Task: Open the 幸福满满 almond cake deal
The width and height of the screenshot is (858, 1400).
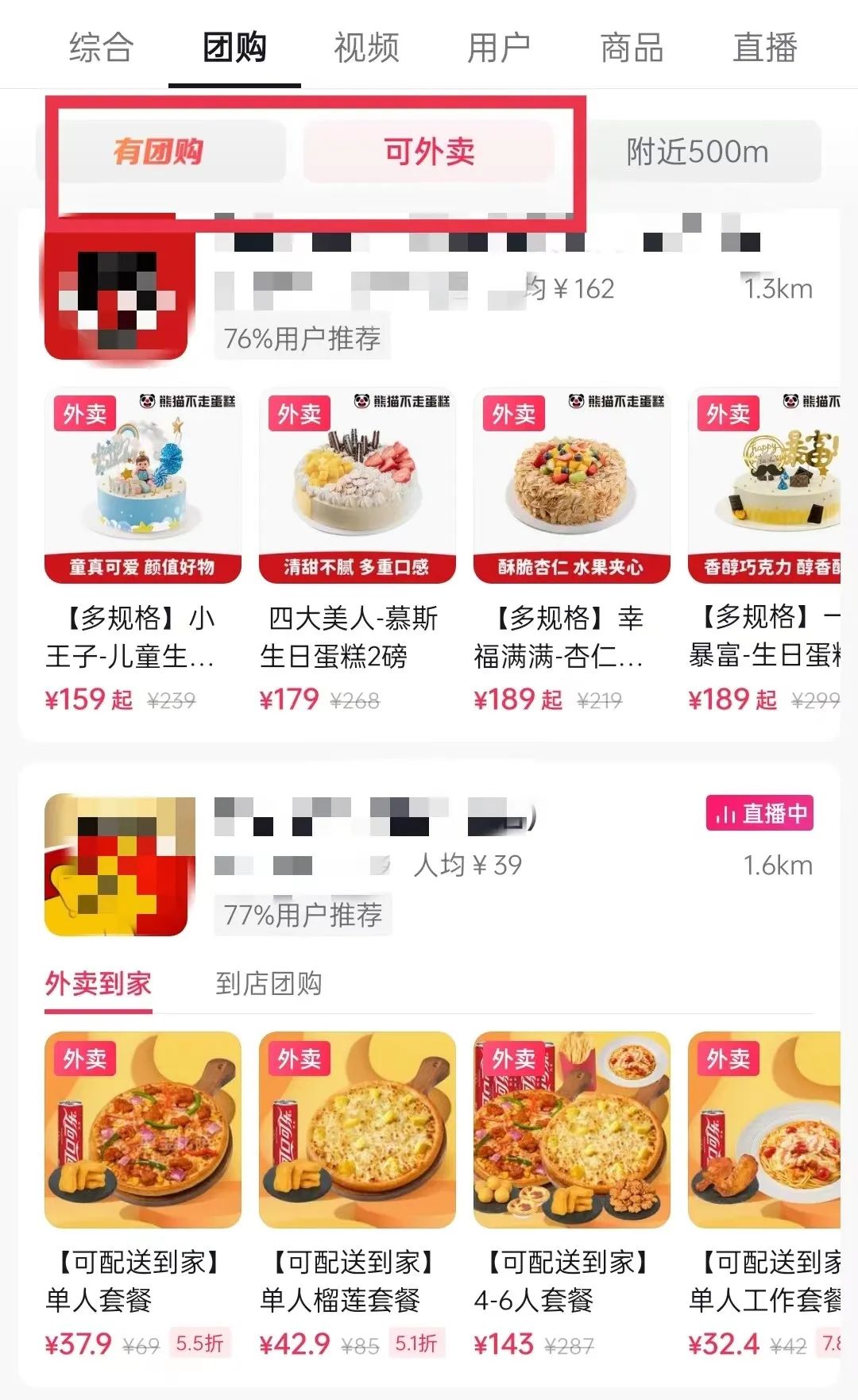Action: [571, 548]
